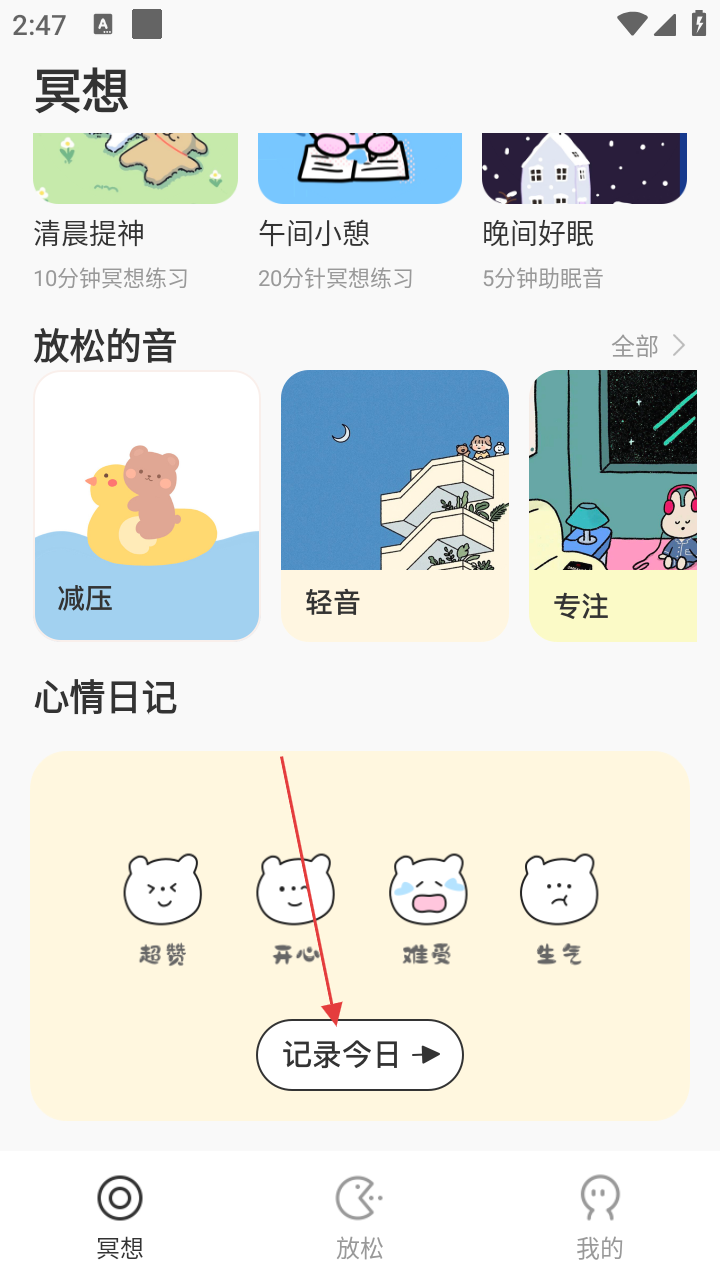Select the 超赞 mood face
This screenshot has height=1280, width=720.
(162, 890)
